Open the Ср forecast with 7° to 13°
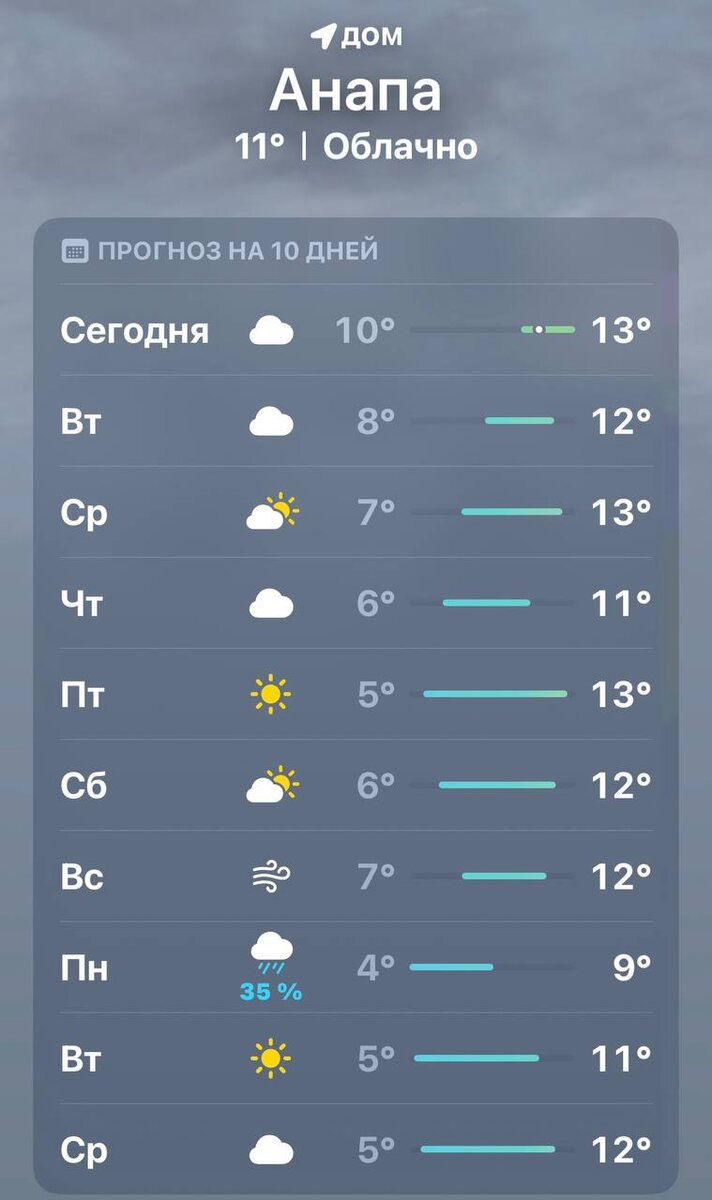The width and height of the screenshot is (712, 1200). (356, 513)
